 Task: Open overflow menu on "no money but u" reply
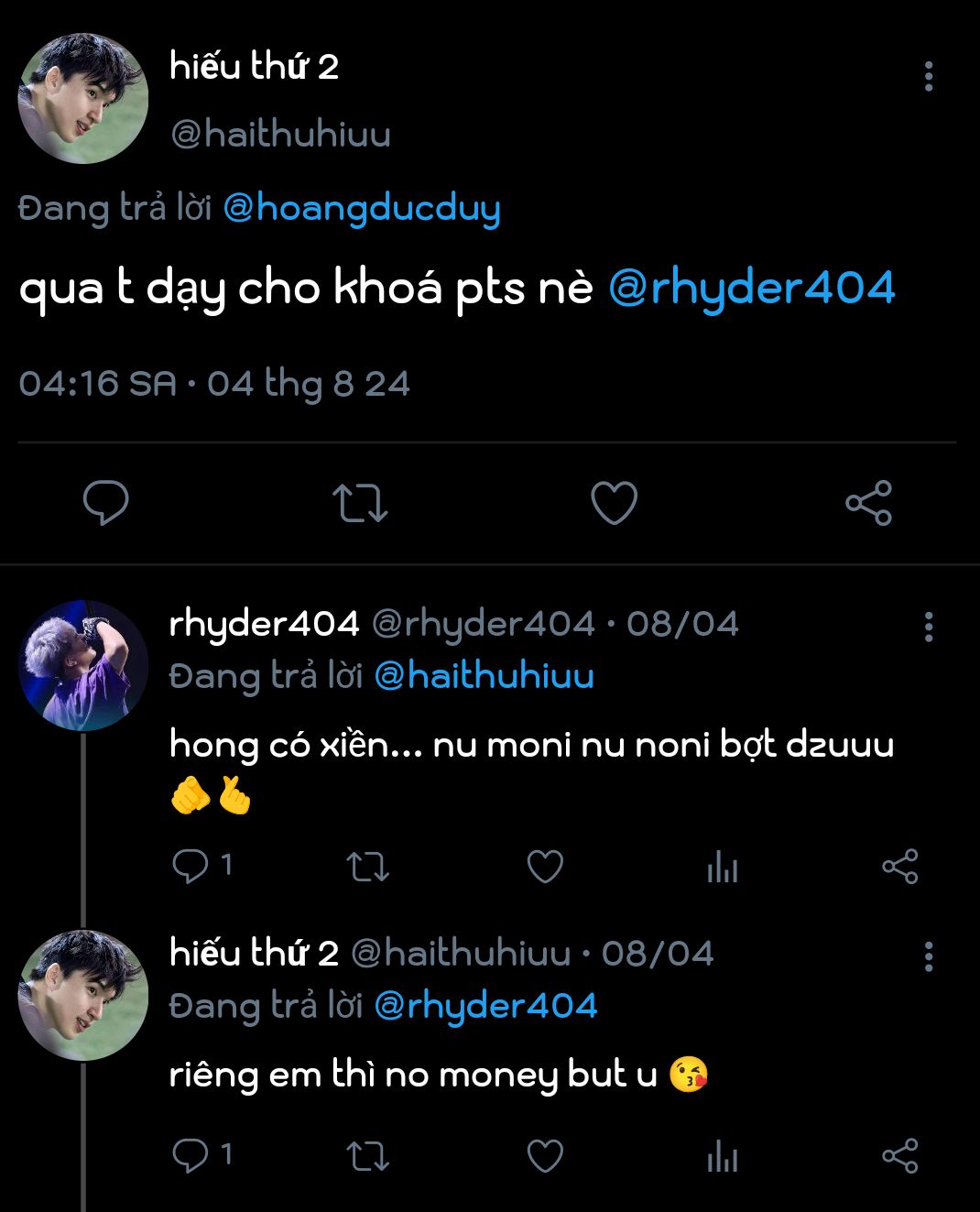[928, 956]
